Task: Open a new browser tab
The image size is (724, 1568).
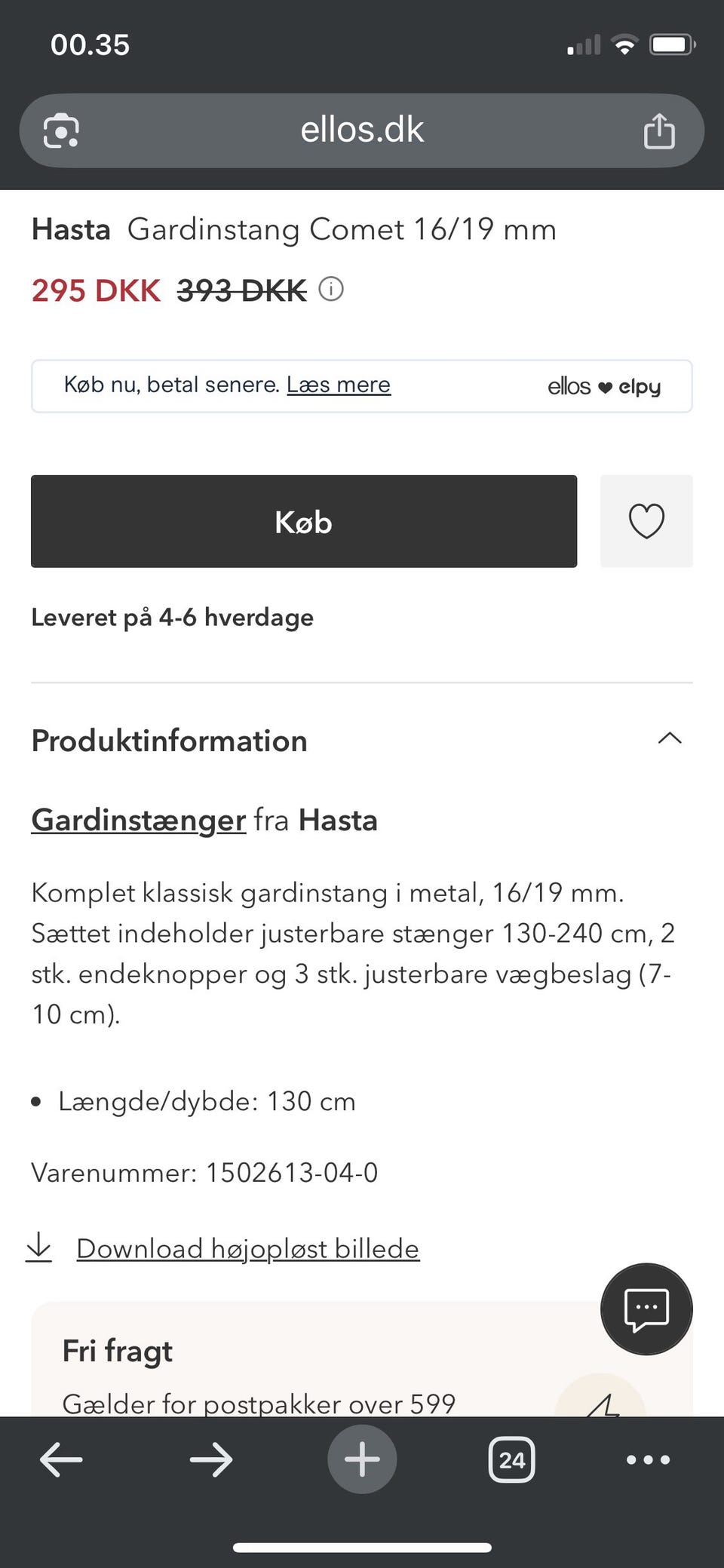Action: coord(362,1459)
